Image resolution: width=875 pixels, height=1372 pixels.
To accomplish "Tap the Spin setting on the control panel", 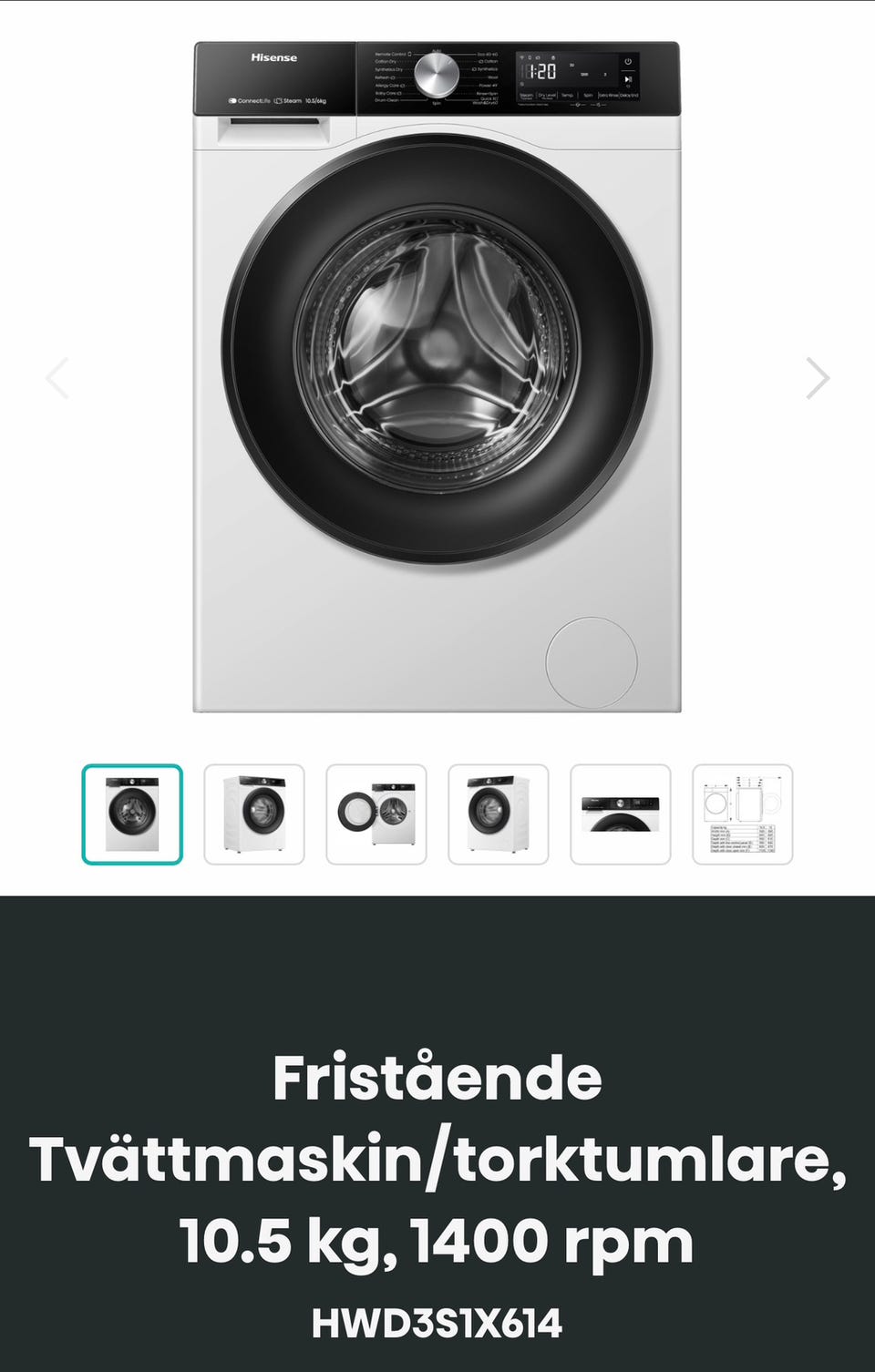I will click(x=587, y=95).
